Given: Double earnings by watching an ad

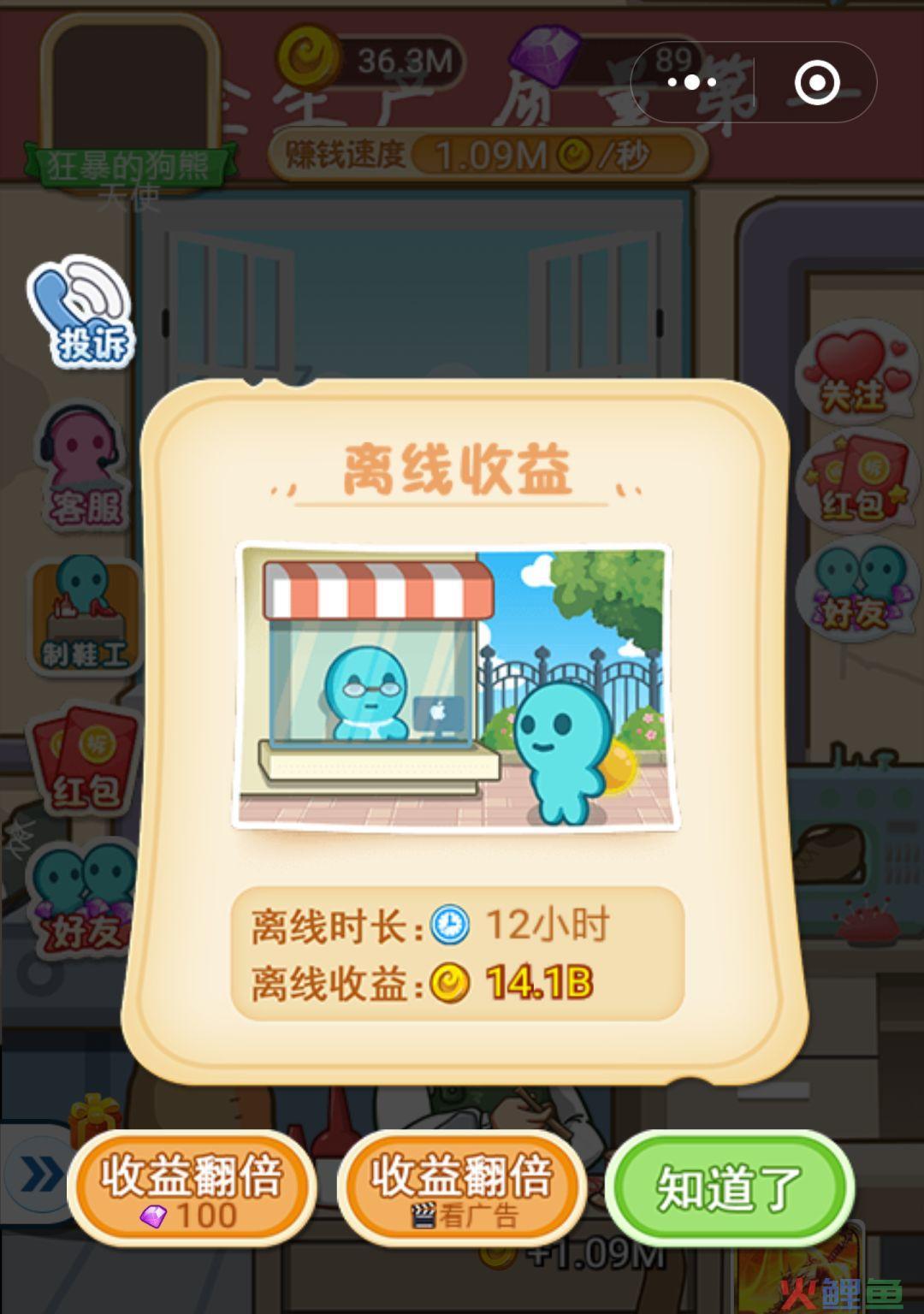Looking at the screenshot, I should coord(462,1187).
